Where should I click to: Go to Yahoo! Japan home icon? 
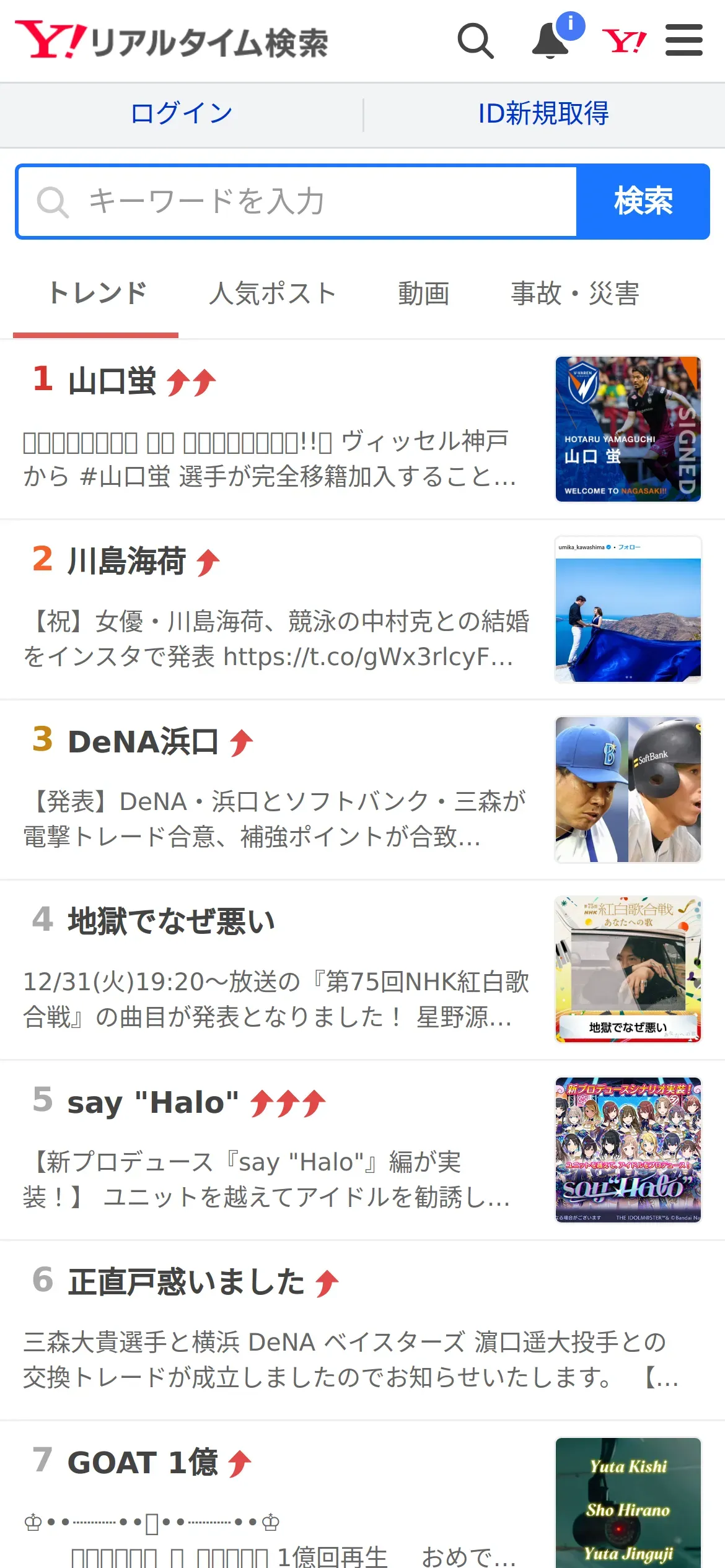624,41
